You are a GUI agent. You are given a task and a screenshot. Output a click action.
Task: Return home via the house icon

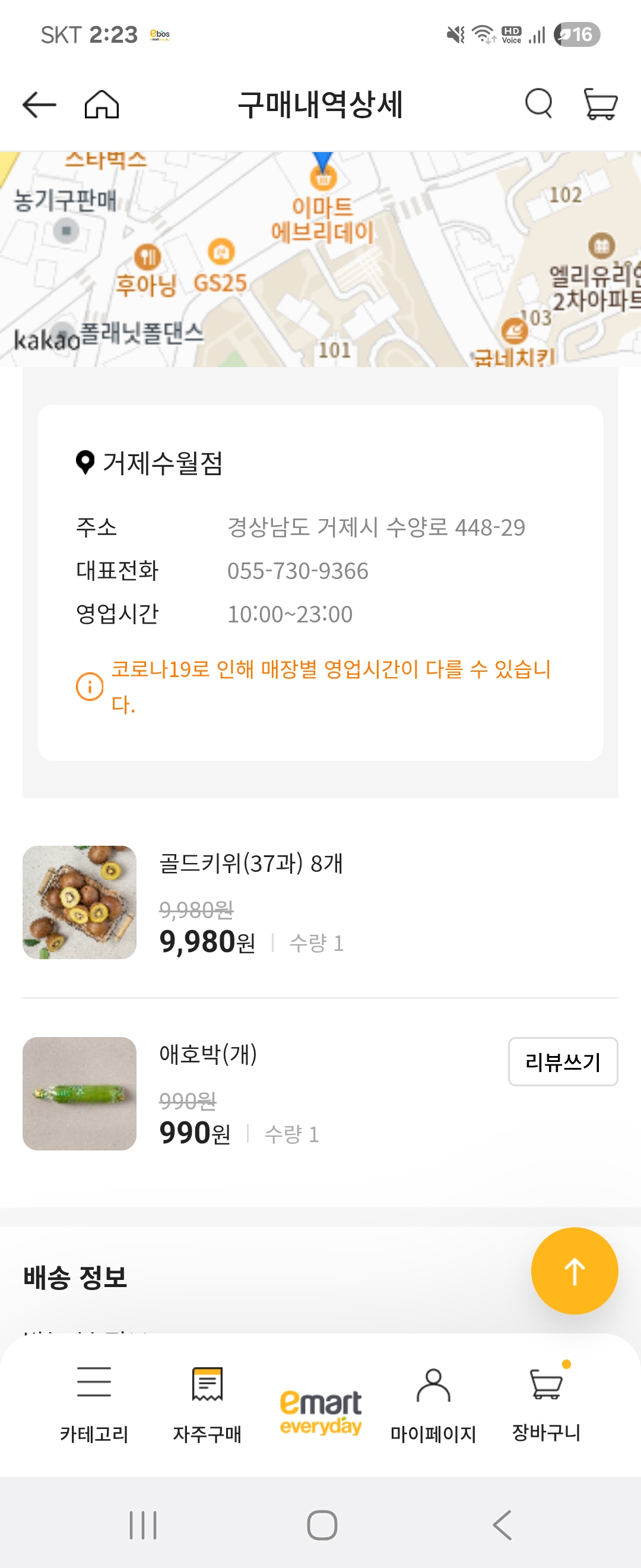(102, 103)
